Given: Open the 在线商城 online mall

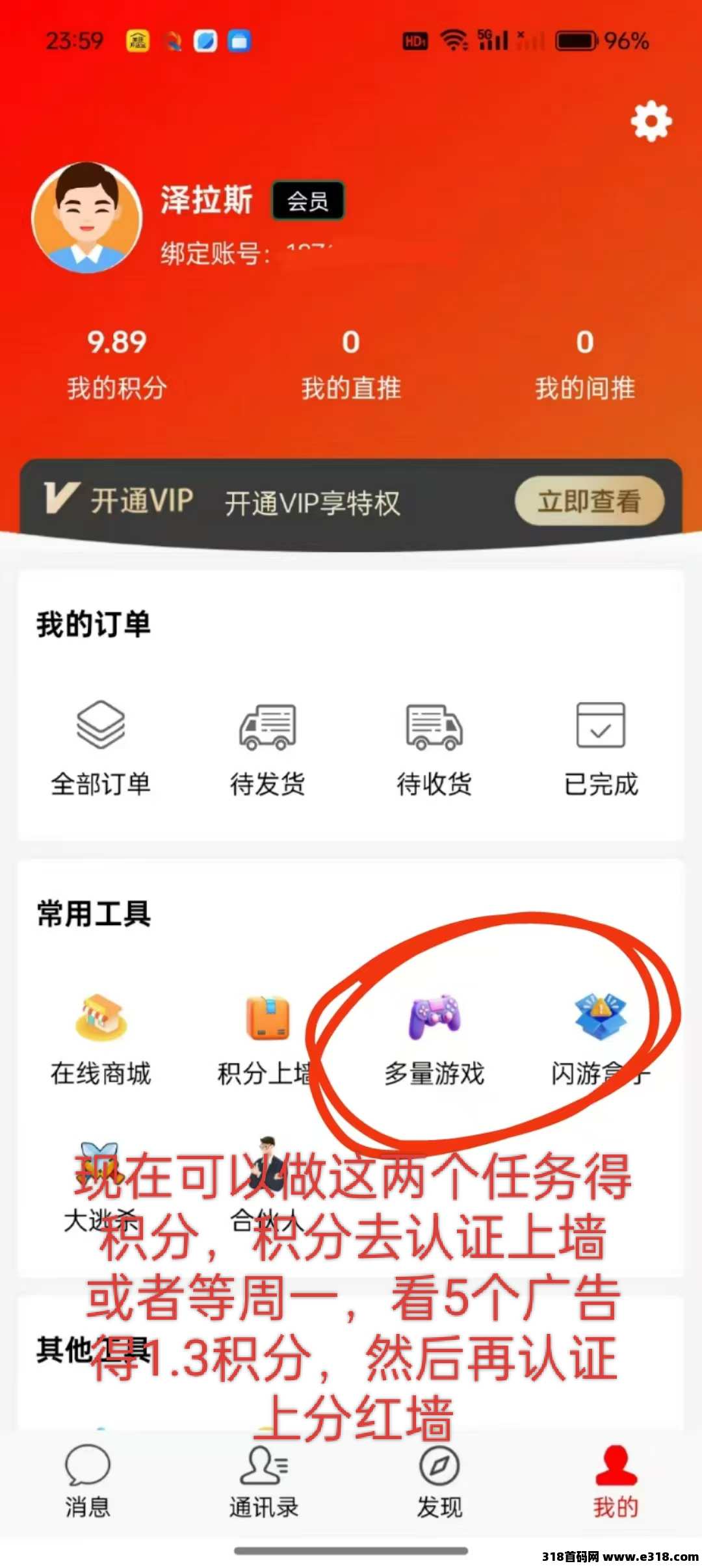Looking at the screenshot, I should click(x=101, y=1038).
